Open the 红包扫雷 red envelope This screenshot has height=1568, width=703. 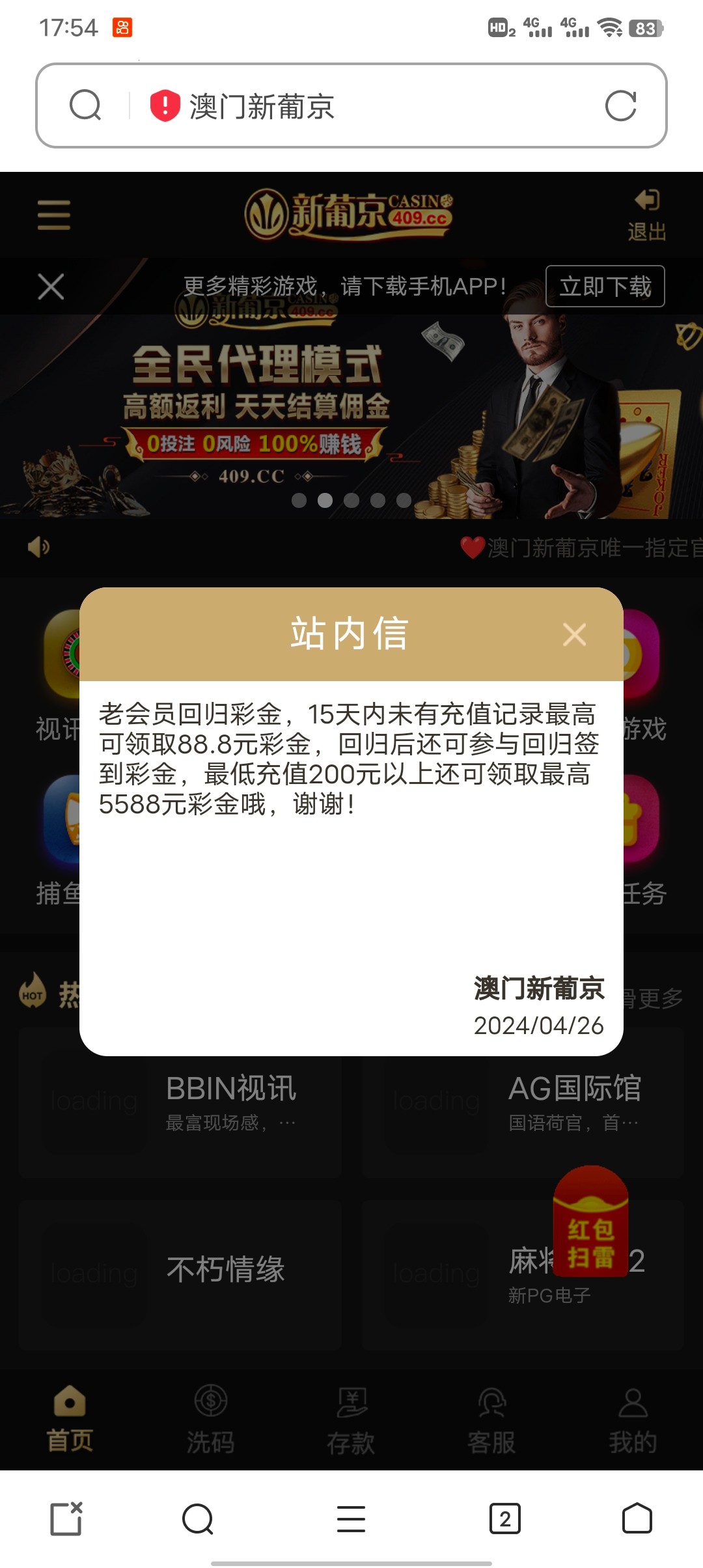pyautogui.click(x=590, y=1222)
